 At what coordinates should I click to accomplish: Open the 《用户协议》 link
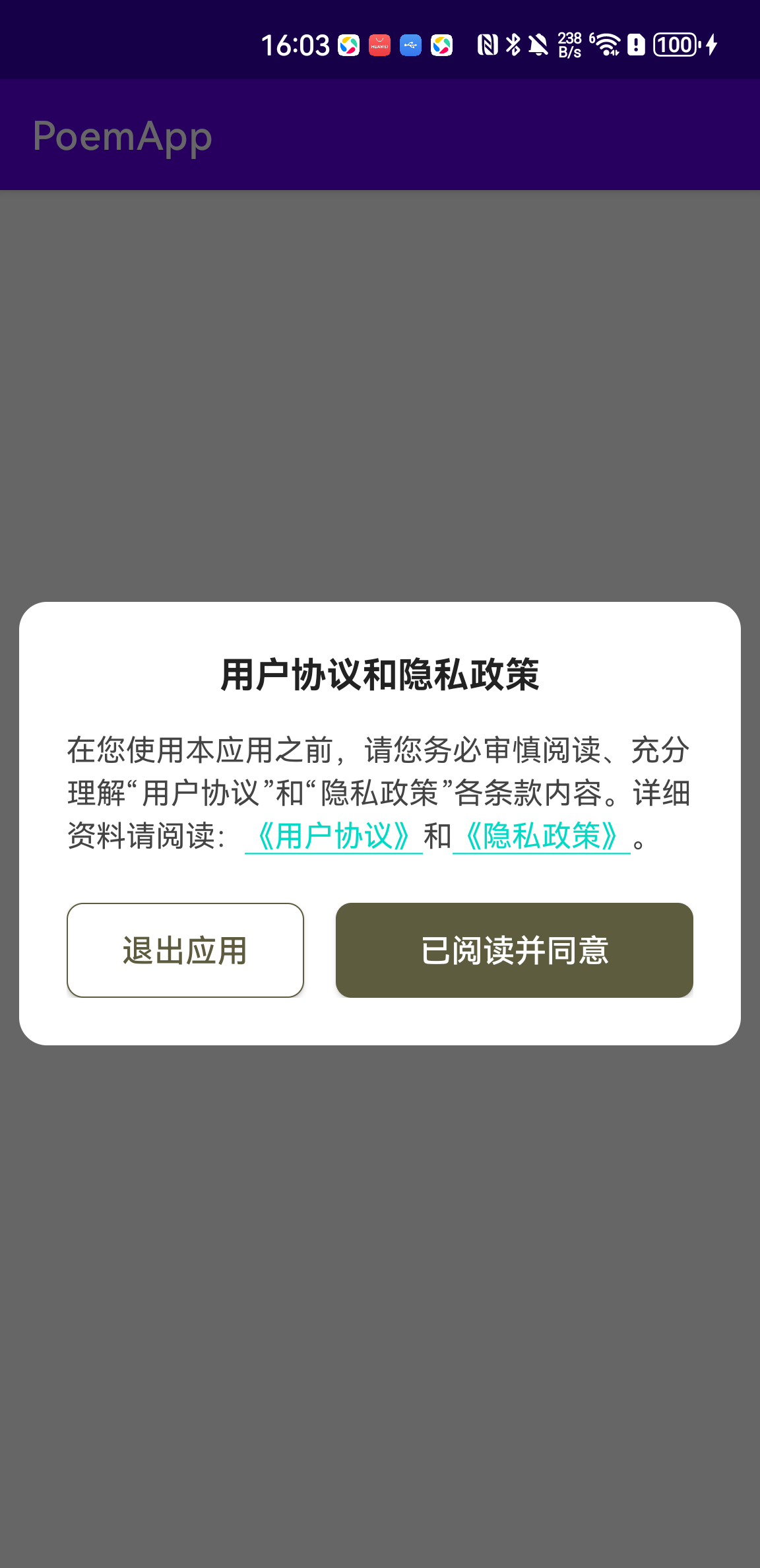(x=334, y=837)
